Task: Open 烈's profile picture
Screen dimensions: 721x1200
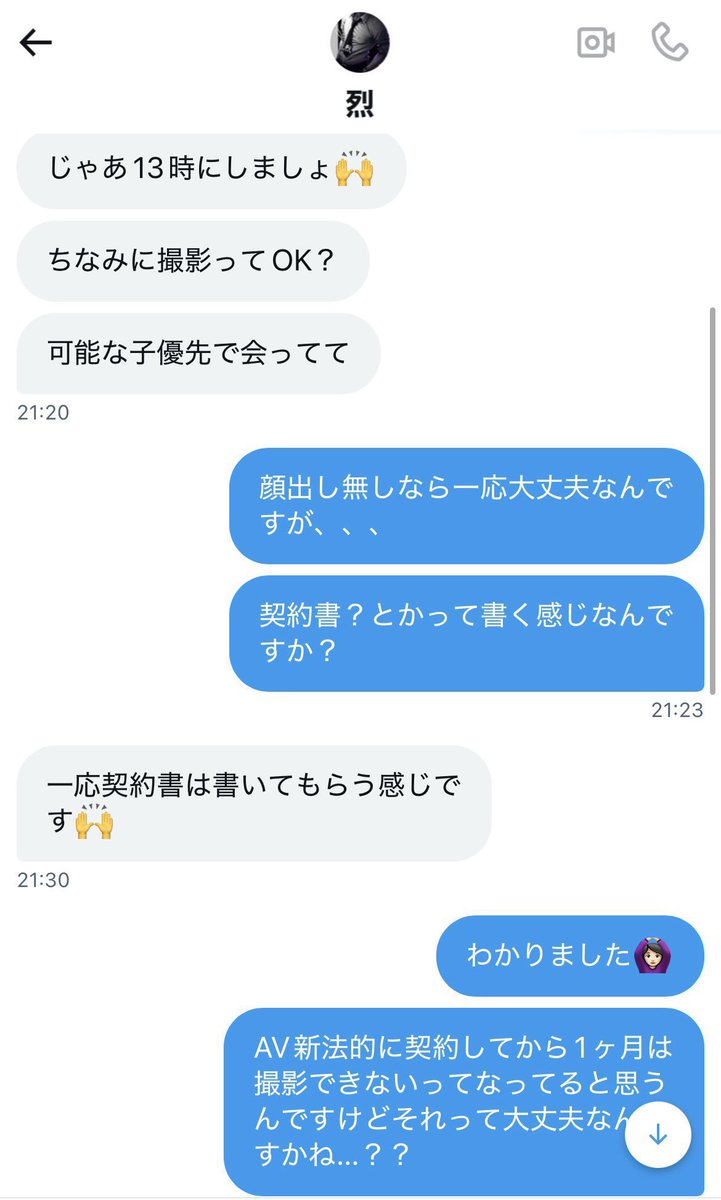Action: click(360, 43)
